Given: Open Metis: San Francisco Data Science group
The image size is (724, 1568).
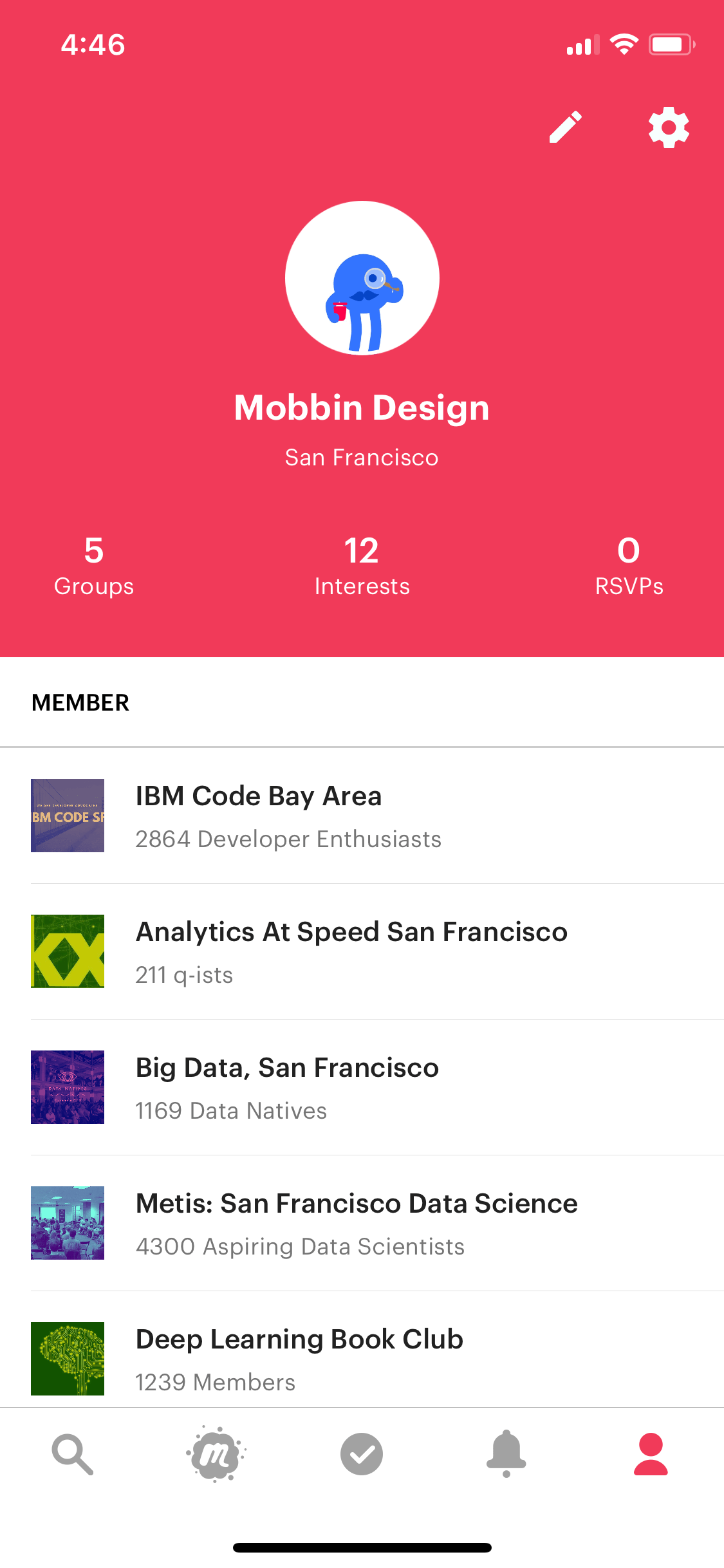Looking at the screenshot, I should (362, 1223).
